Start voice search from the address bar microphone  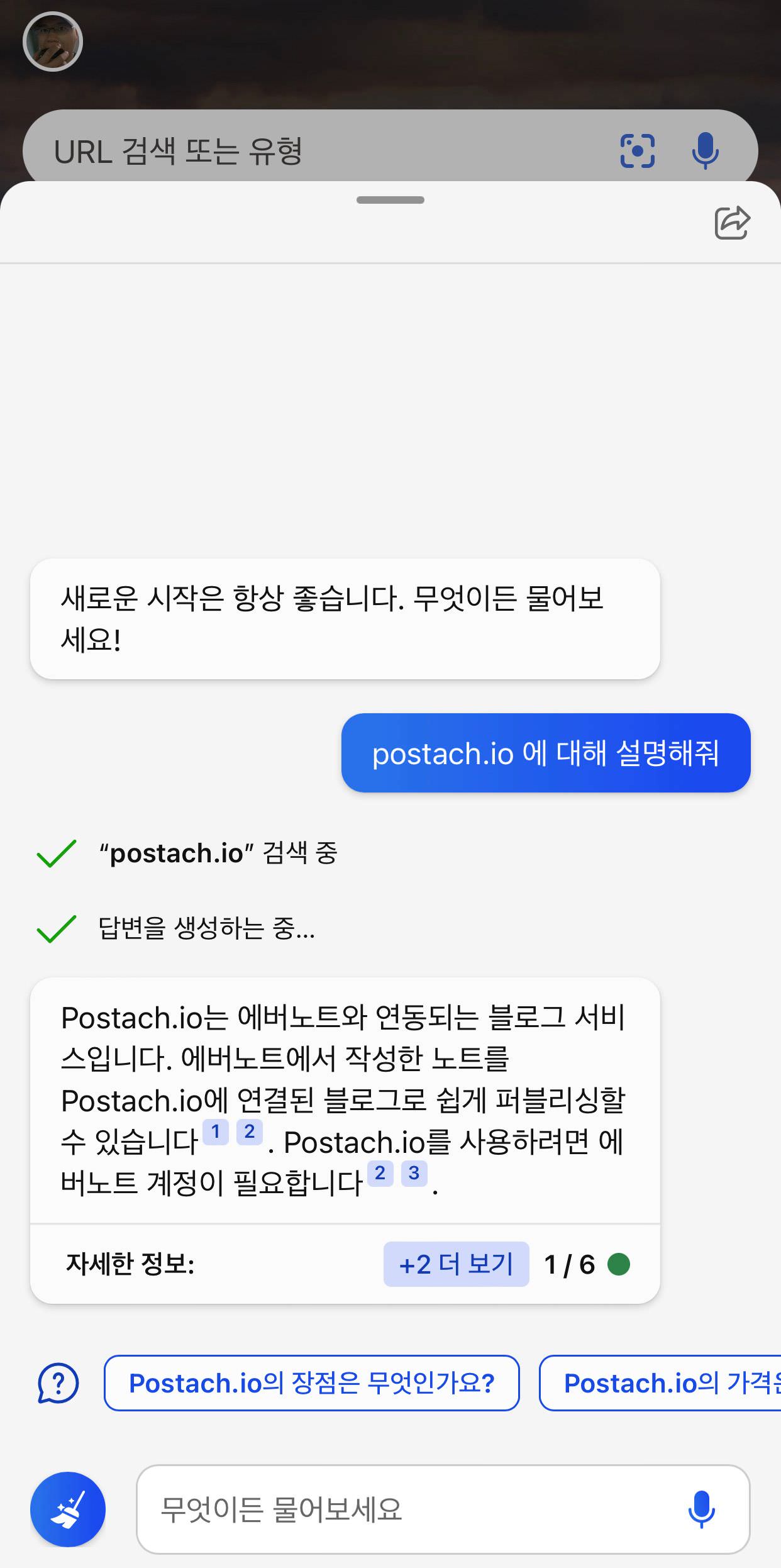pyautogui.click(x=705, y=151)
